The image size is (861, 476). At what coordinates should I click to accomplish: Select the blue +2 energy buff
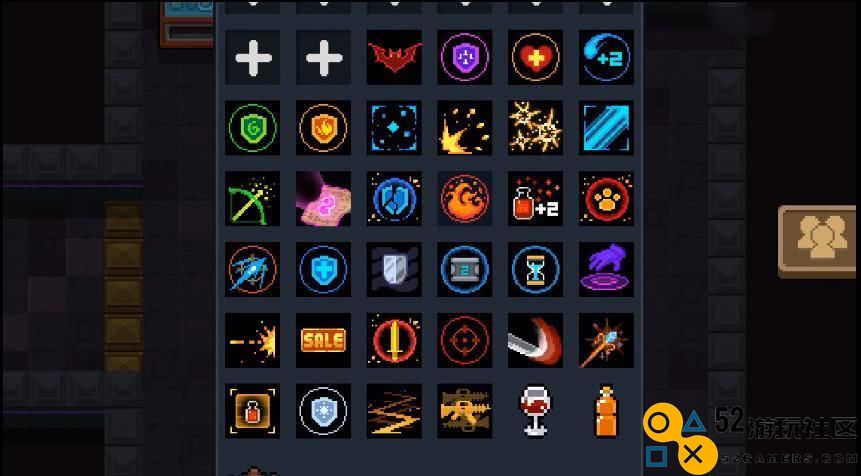click(x=606, y=58)
